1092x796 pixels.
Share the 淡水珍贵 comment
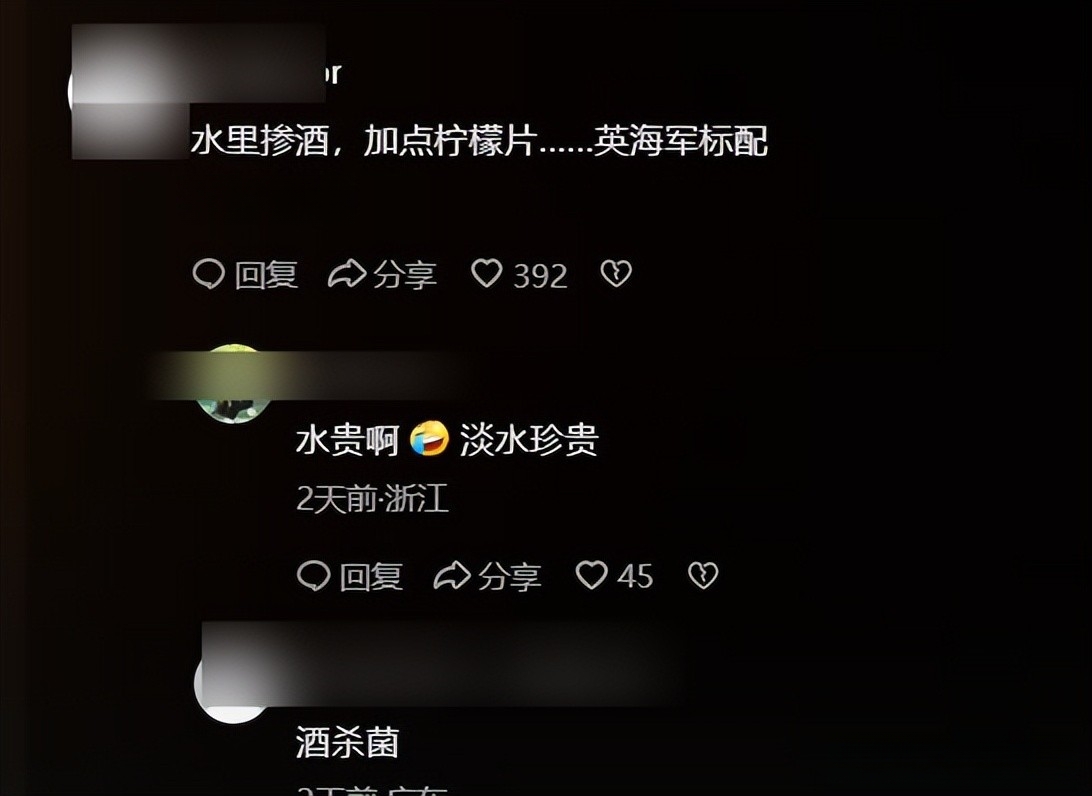[x=487, y=575]
